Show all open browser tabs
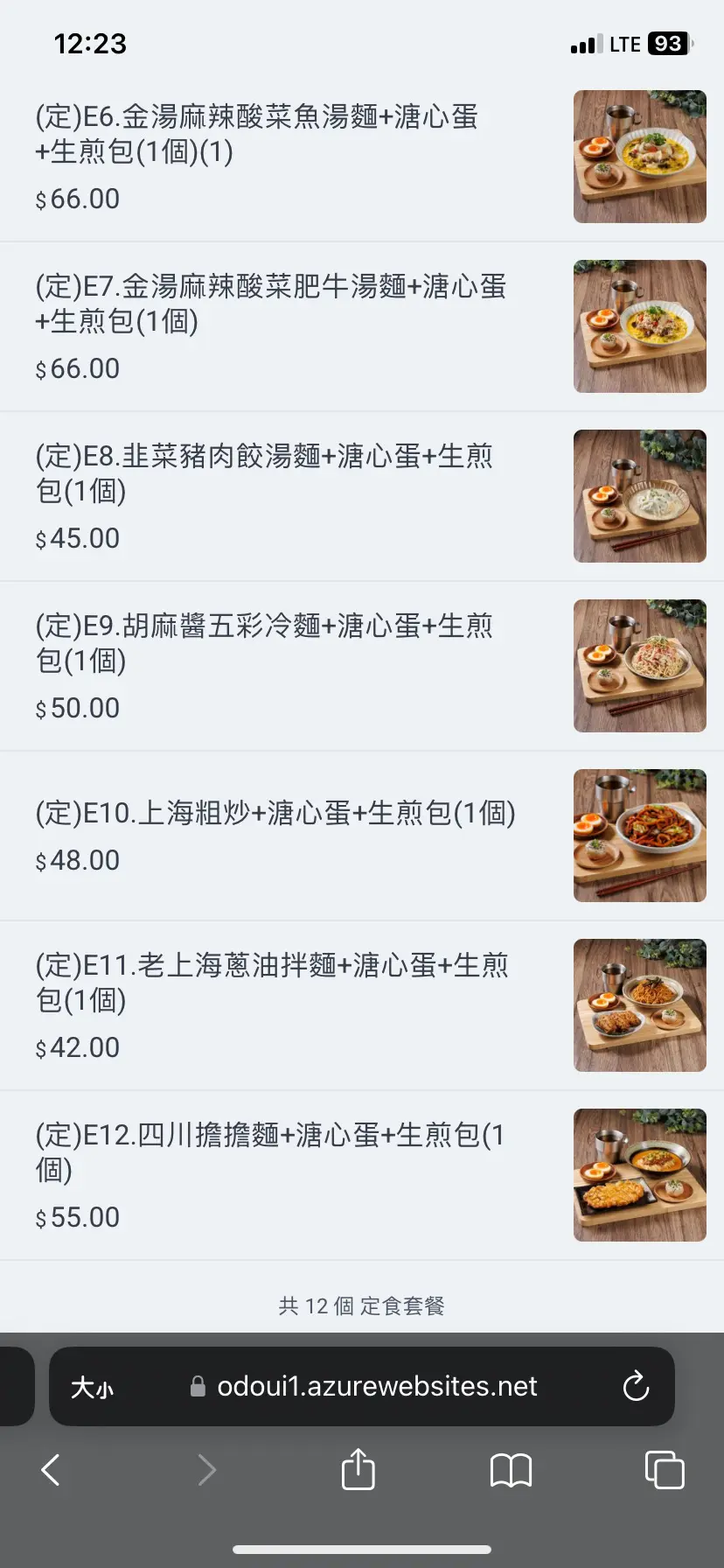The image size is (724, 1568). [x=665, y=1469]
